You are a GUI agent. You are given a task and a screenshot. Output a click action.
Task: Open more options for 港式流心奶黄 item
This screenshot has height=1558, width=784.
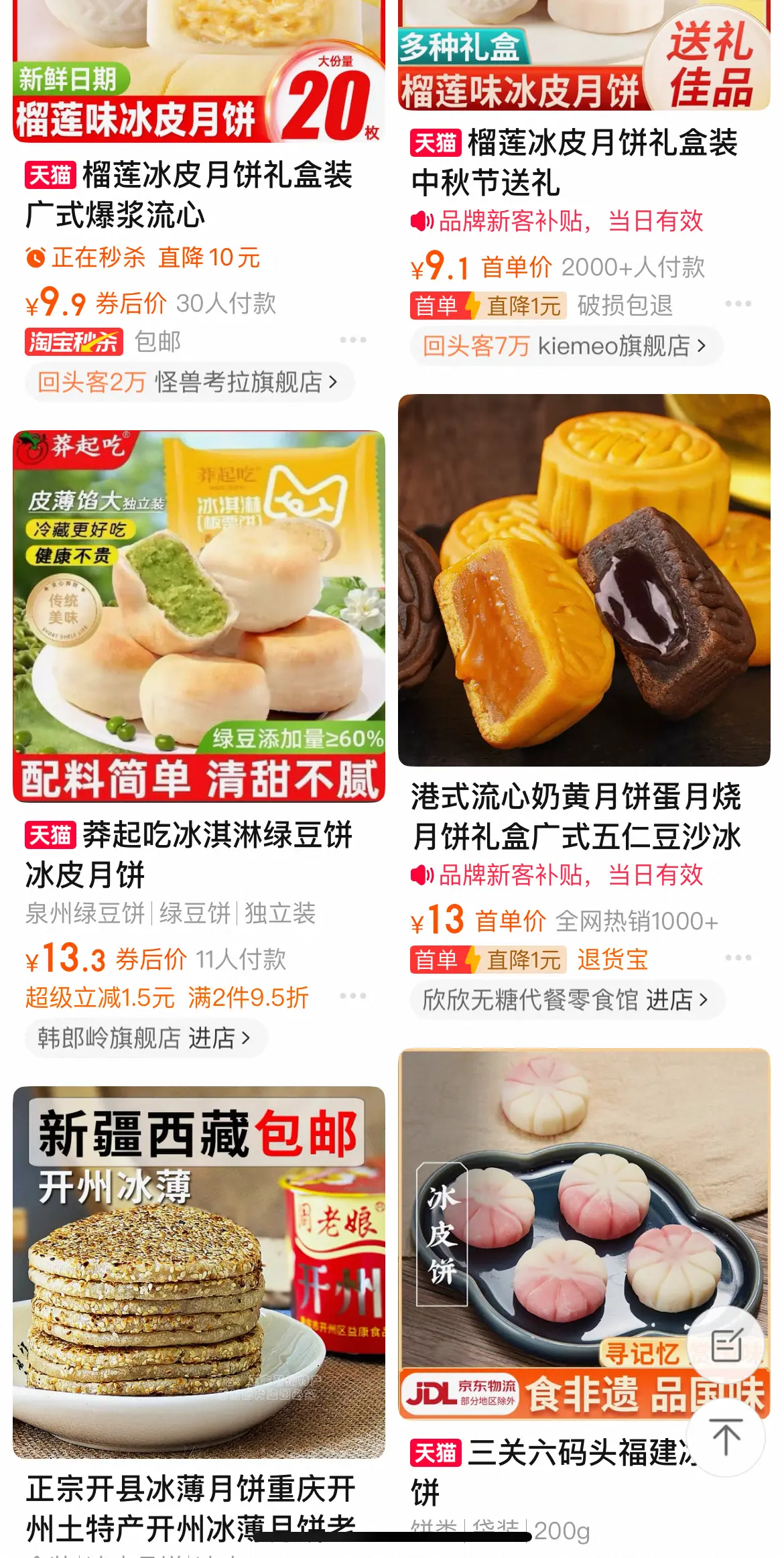(x=738, y=958)
